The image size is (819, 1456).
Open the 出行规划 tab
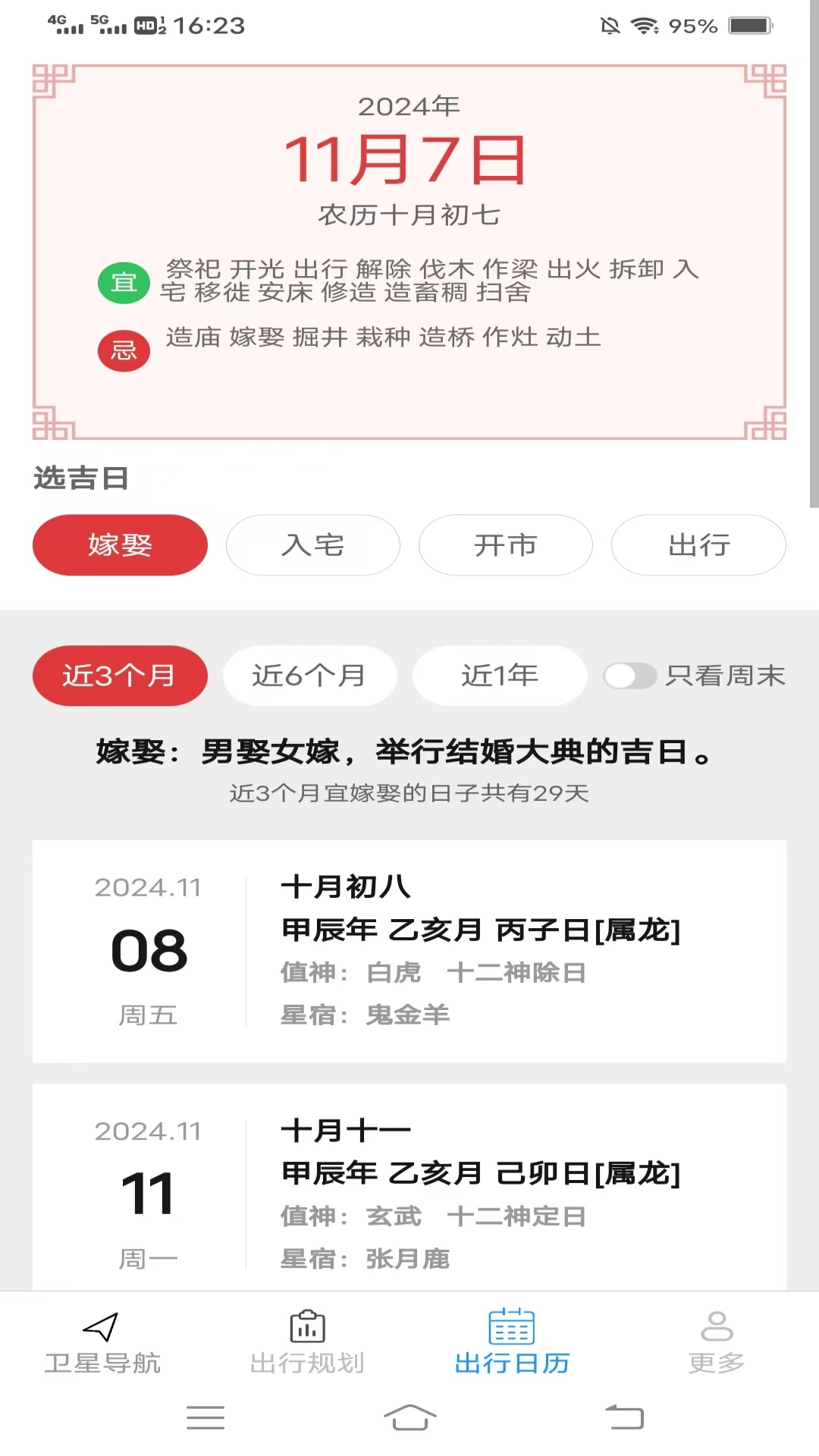point(307,1342)
